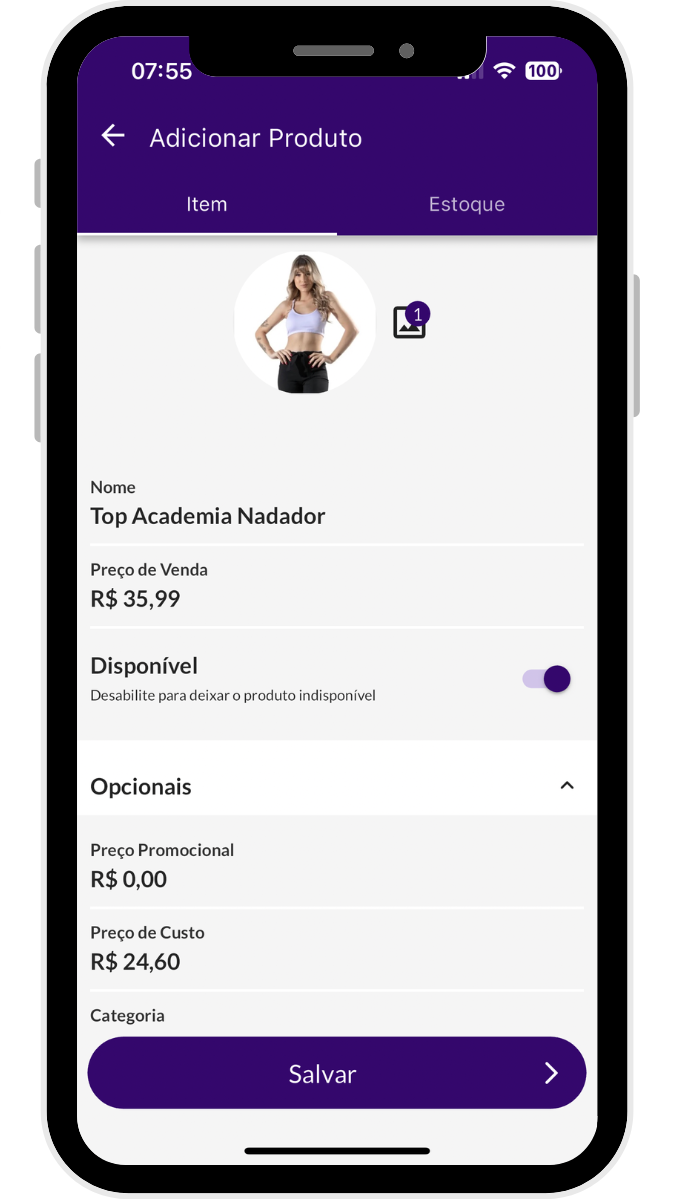Tap the product photo thumbnail
675x1200 pixels.
click(x=304, y=322)
